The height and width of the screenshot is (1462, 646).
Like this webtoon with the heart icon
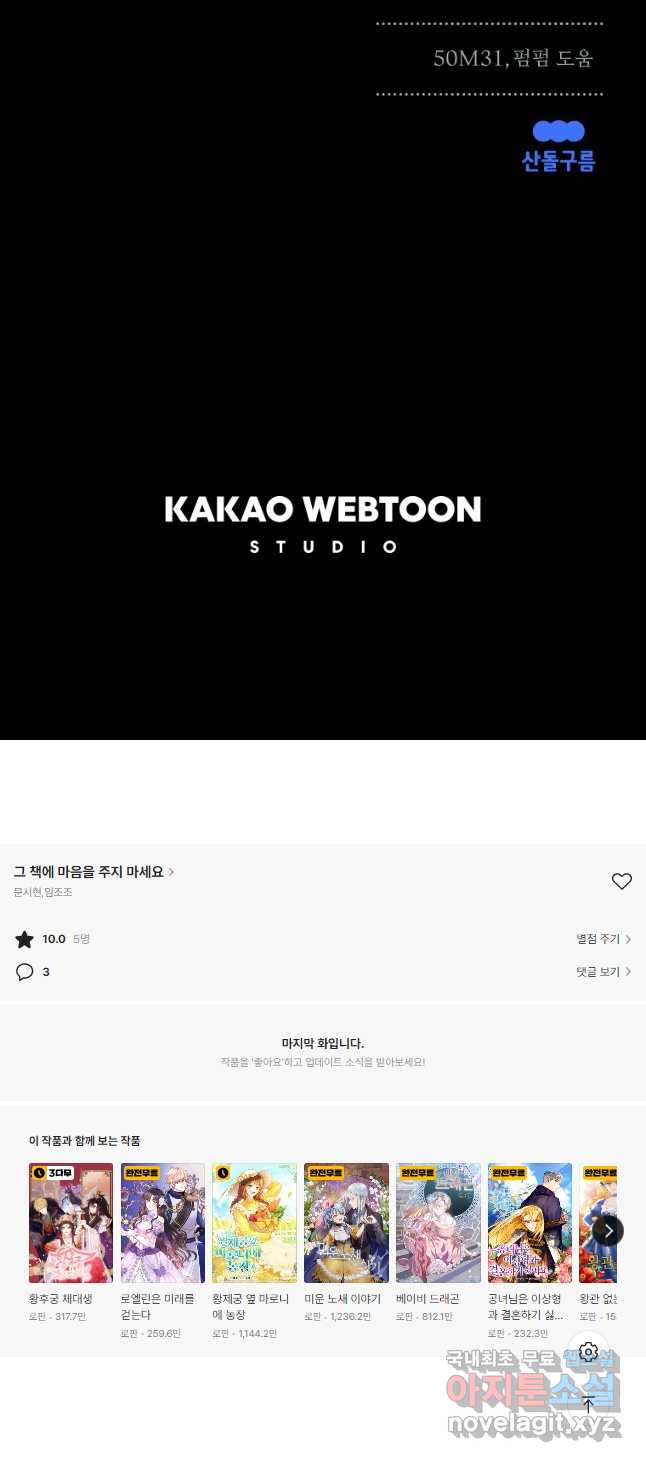tap(622, 881)
